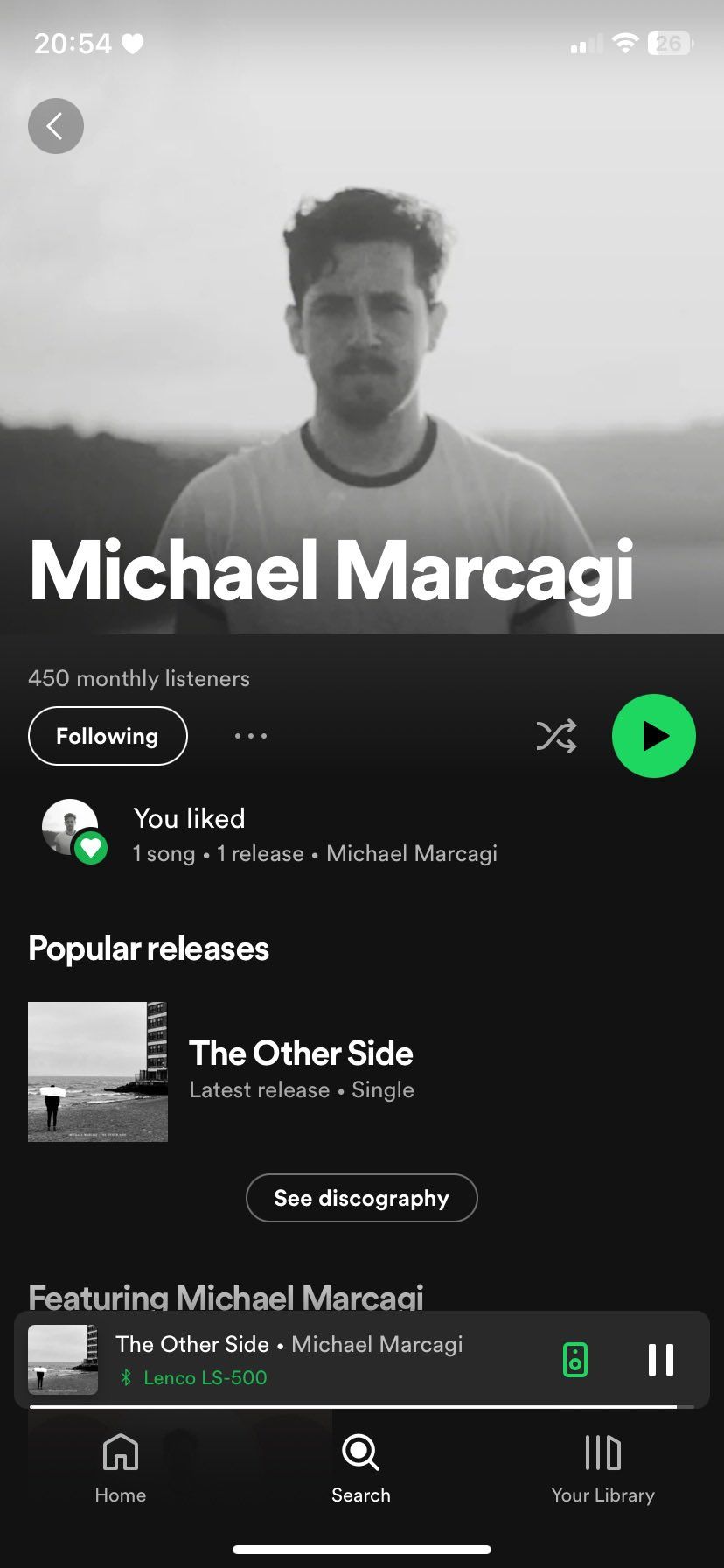Tap the shuffle icon
The image size is (724, 1568).
click(x=556, y=736)
